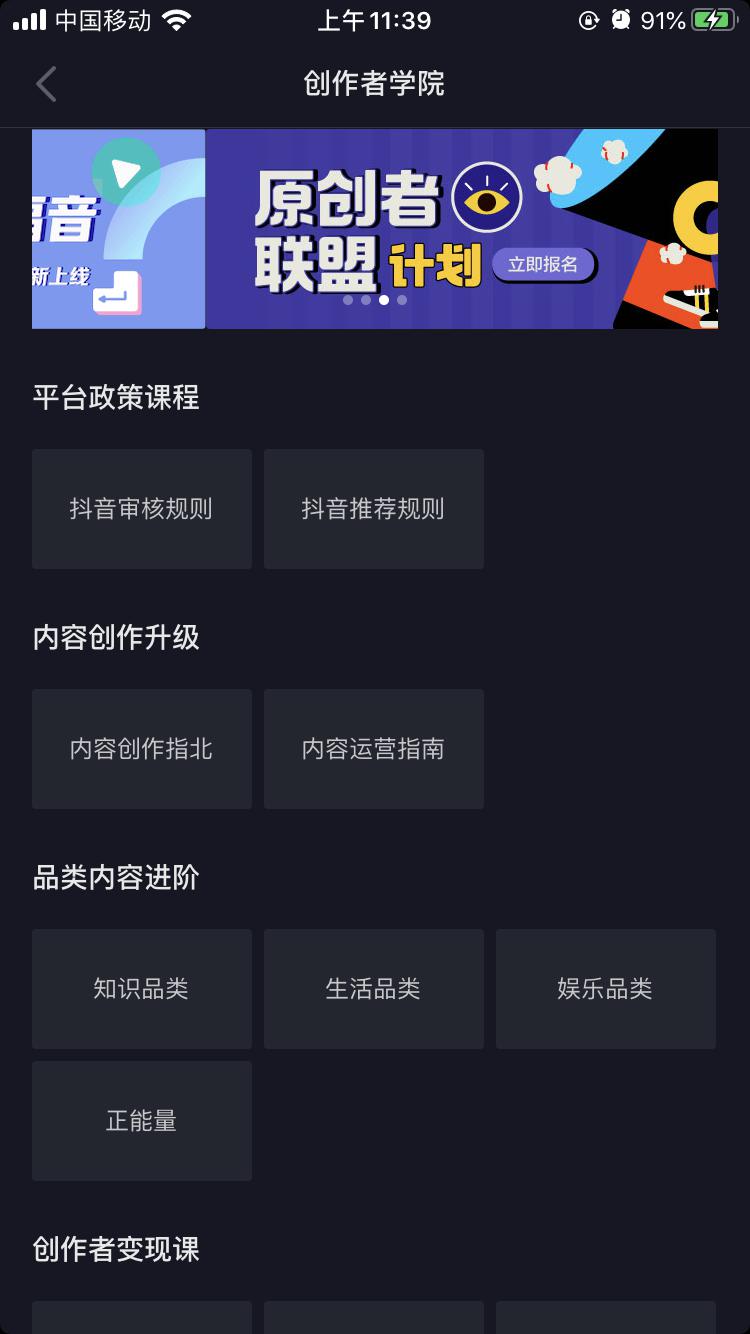Choose the 正能量 category
Screen dimensions: 750x1334
pyautogui.click(x=141, y=1121)
